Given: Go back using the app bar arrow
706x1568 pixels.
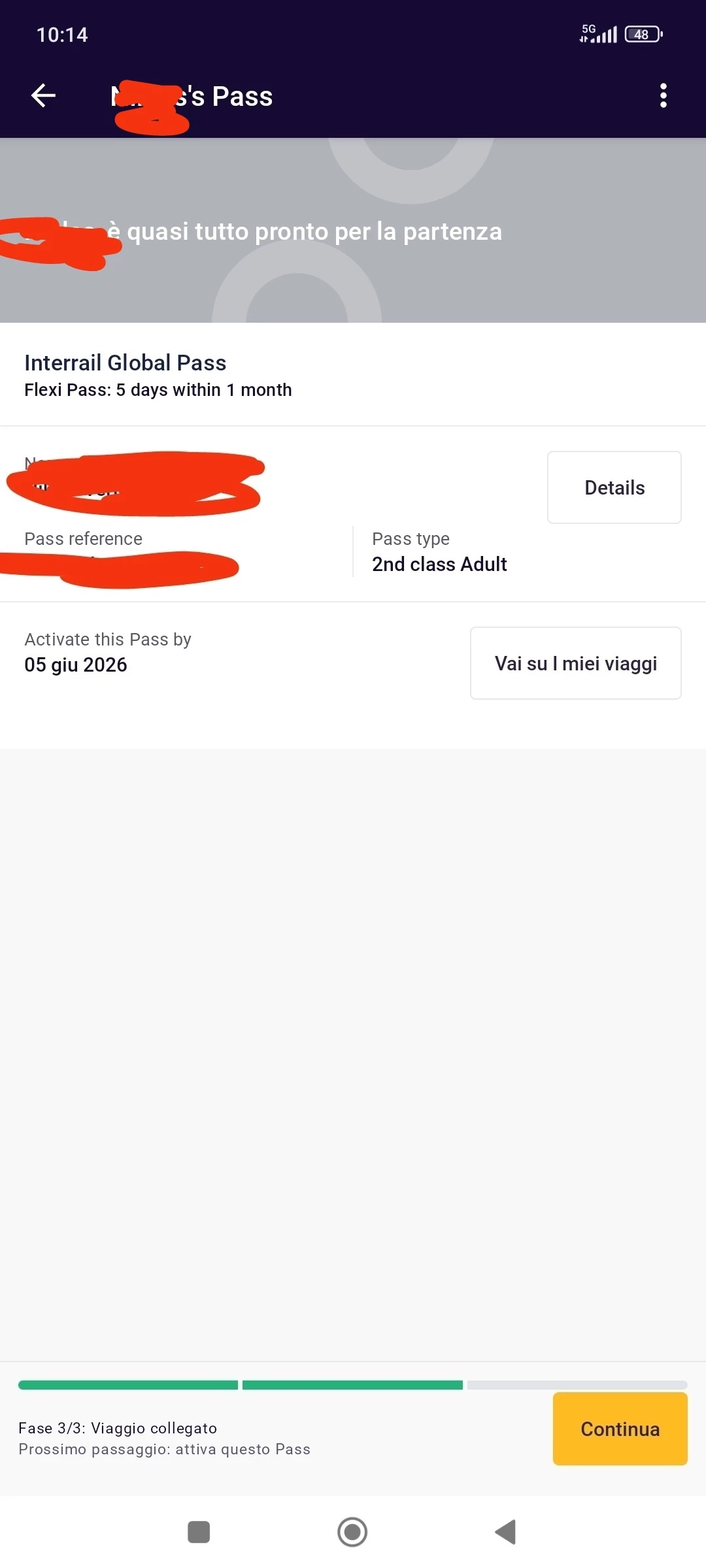Looking at the screenshot, I should coord(43,96).
